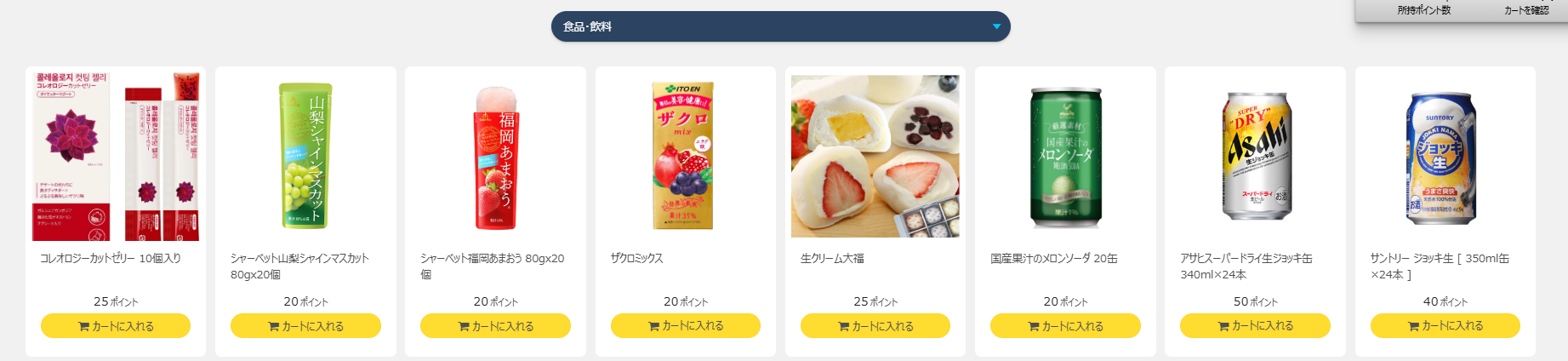Expand the 食品･飲料 category dropdown
Screen dimensions: 1568x361
click(780, 26)
